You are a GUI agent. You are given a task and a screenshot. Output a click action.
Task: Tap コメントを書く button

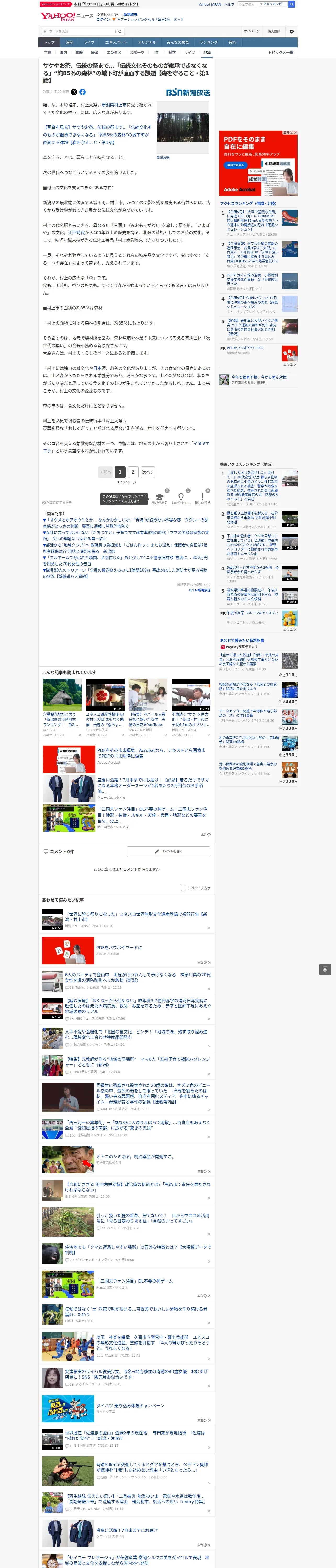click(168, 851)
